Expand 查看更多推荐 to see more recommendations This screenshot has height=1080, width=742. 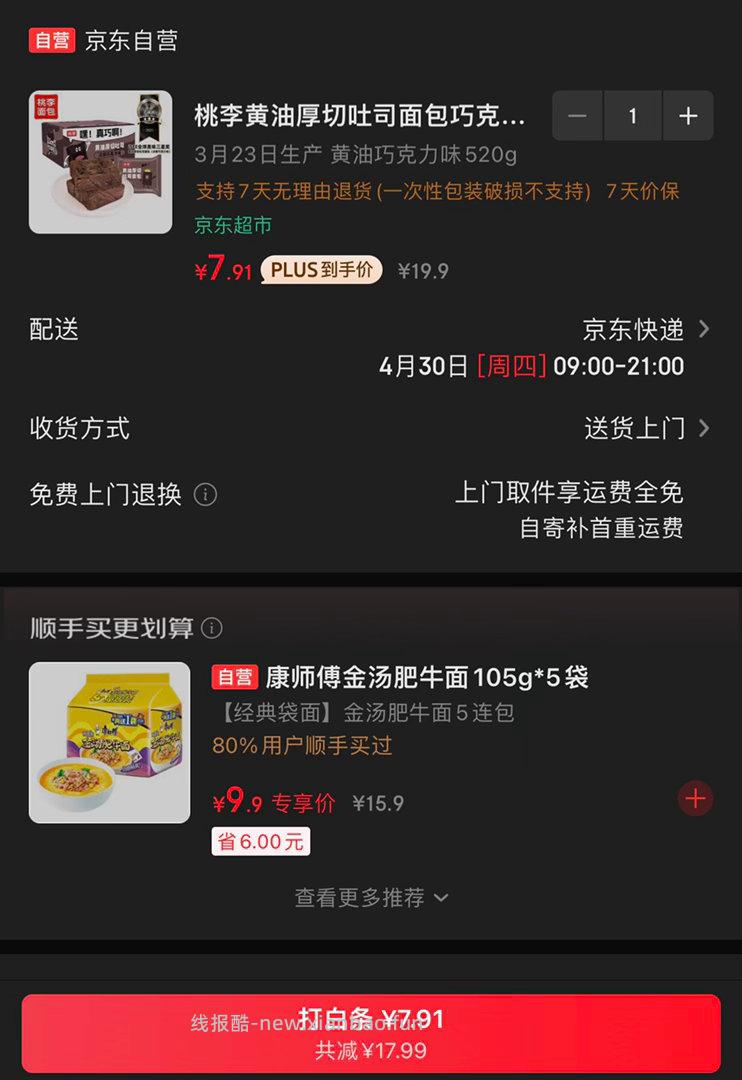pyautogui.click(x=371, y=898)
